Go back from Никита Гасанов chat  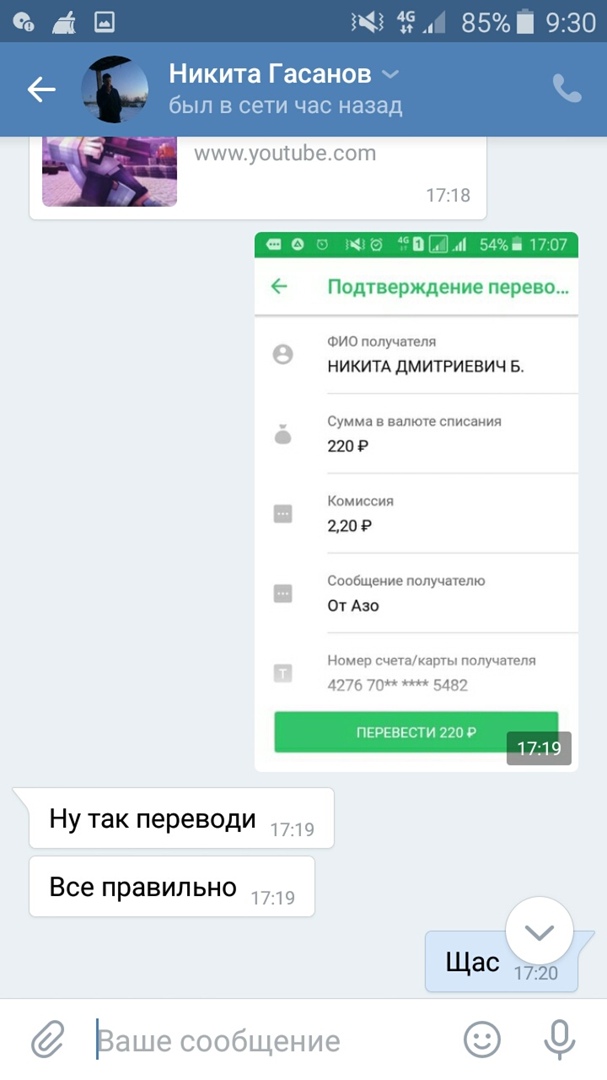tap(41, 90)
